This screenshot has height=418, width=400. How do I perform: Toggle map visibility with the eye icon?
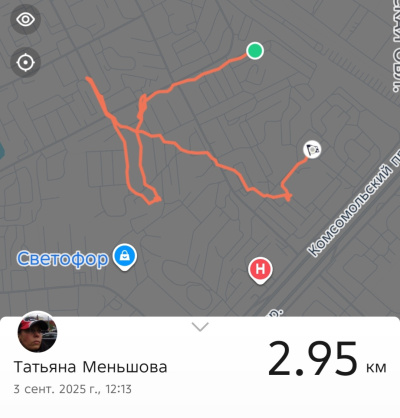[25, 19]
